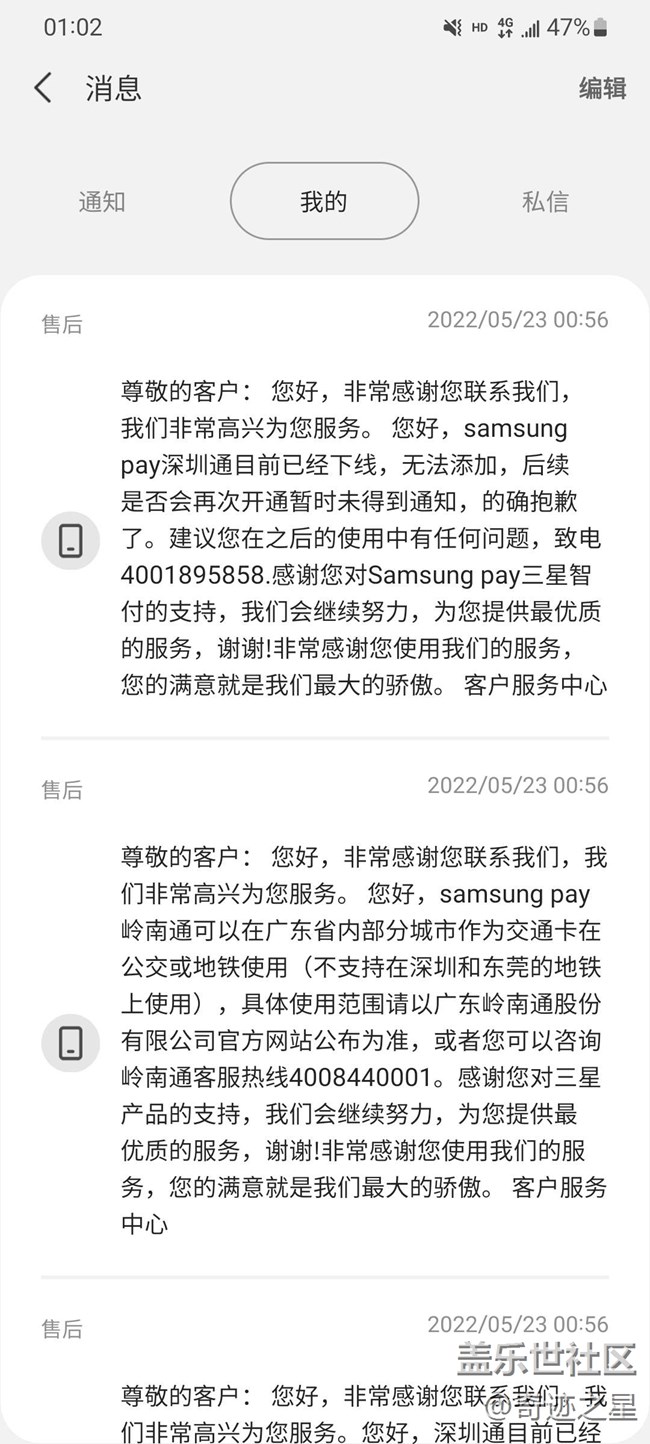Go back from the 消息 screen
This screenshot has width=650, height=1444.
43,88
